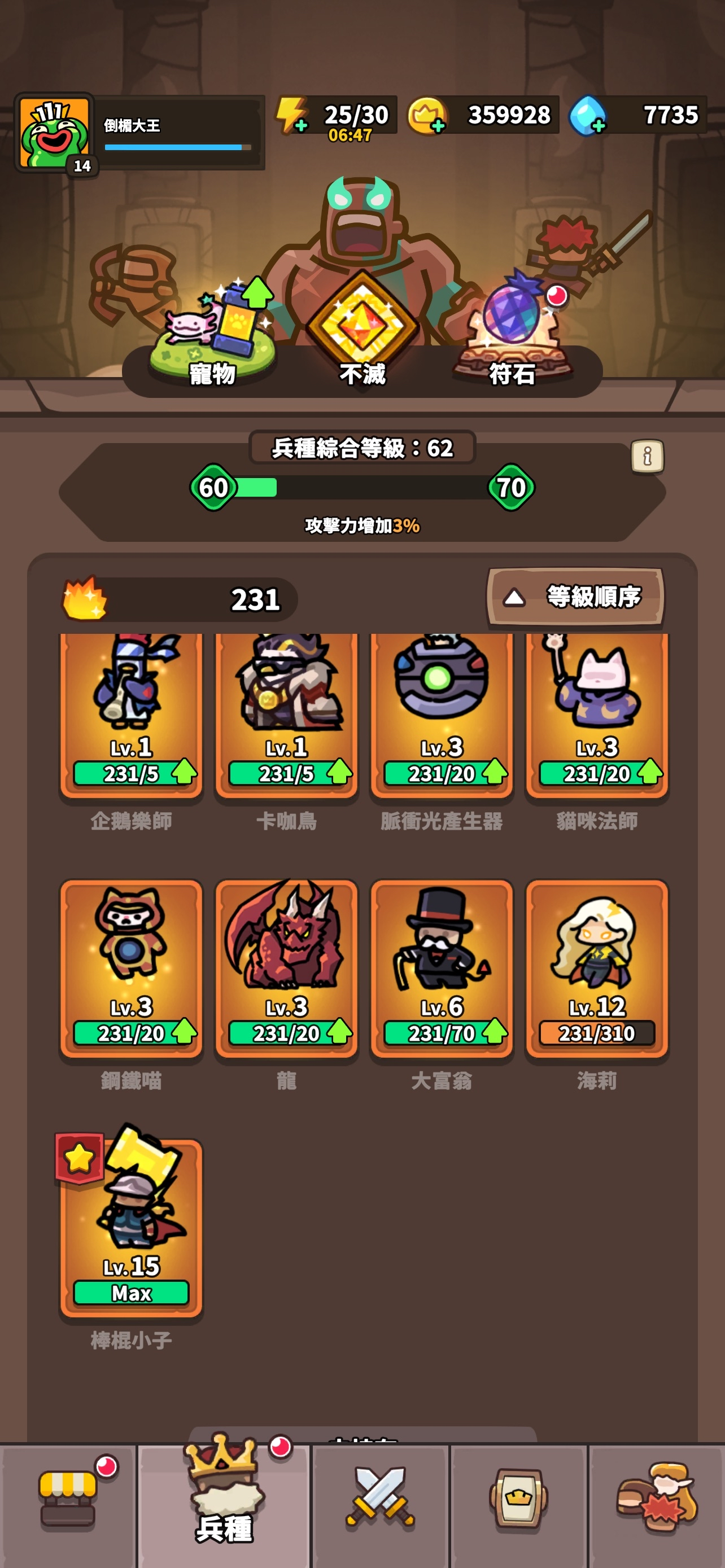View the 鋼鐵喵 troop card
Image resolution: width=725 pixels, height=1568 pixels.
[131, 968]
